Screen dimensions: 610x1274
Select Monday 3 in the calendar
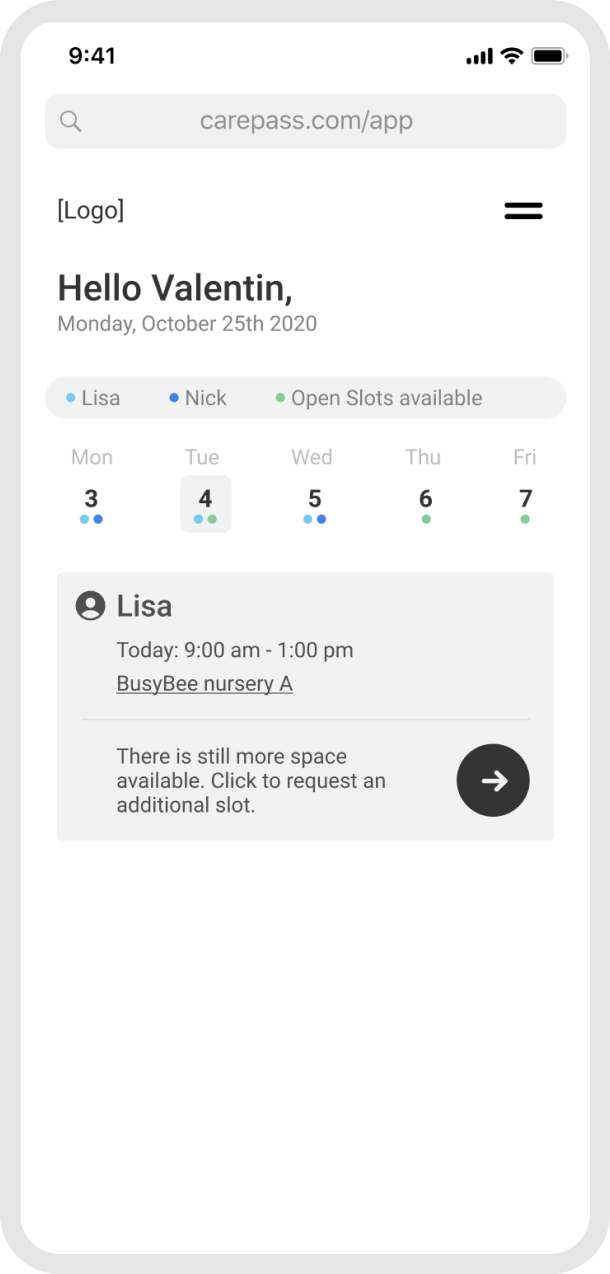(x=91, y=499)
